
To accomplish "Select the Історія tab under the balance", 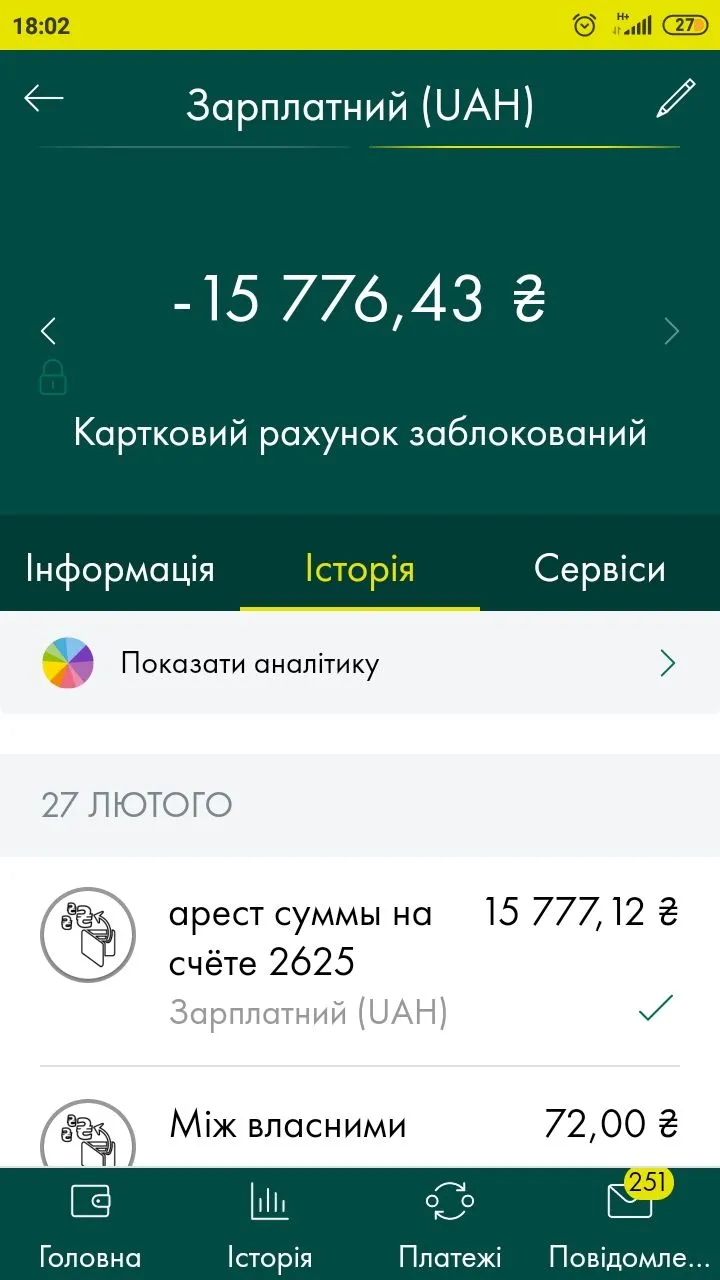I will pos(359,569).
